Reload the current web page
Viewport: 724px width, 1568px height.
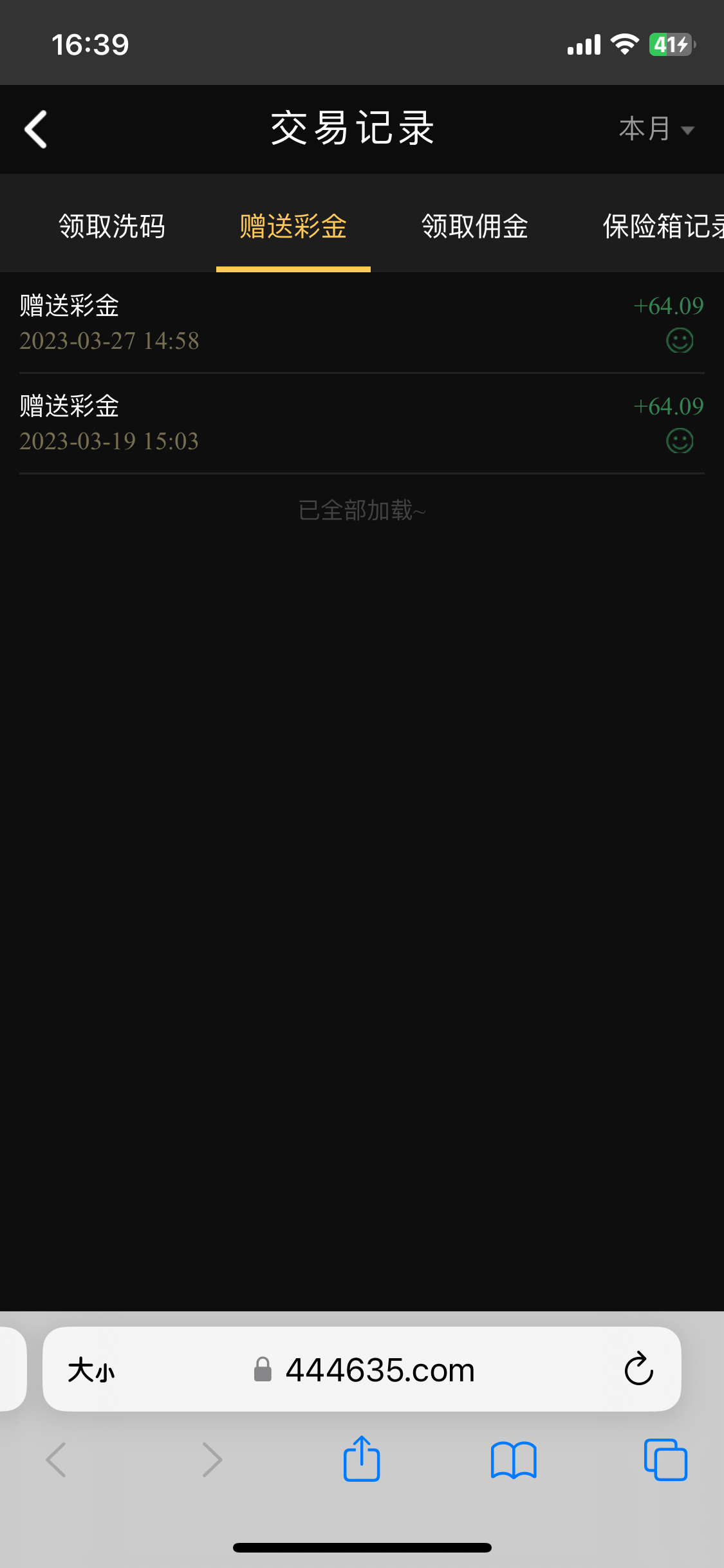pos(638,1369)
